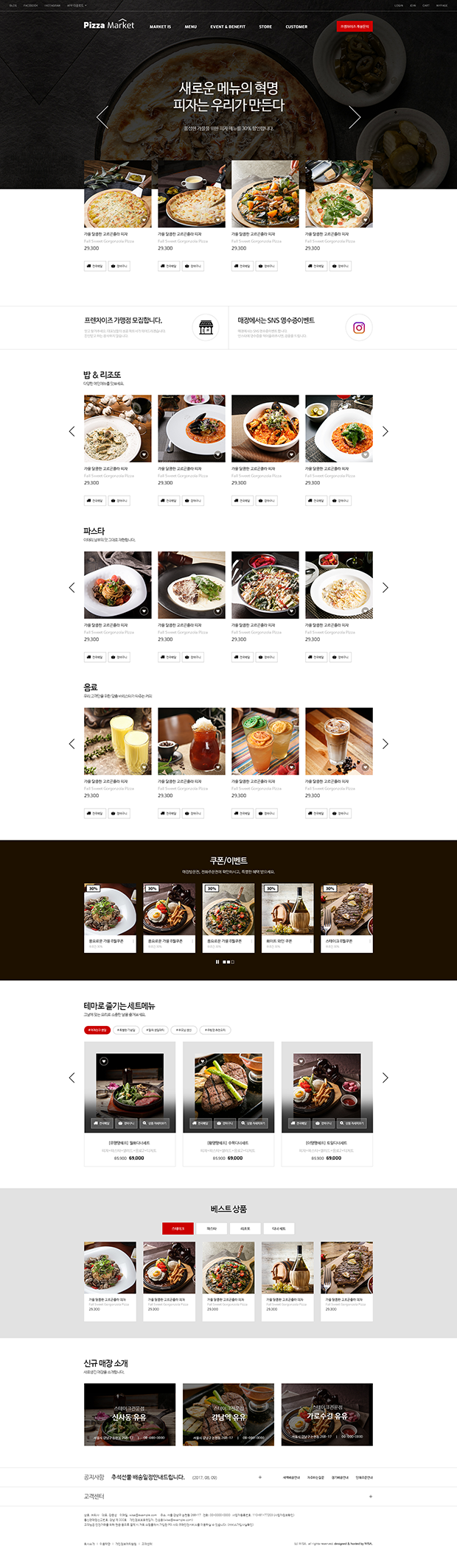Image resolution: width=457 pixels, height=1568 pixels.
Task: Open the 강남역 유유 store card
Action: coord(228,1415)
